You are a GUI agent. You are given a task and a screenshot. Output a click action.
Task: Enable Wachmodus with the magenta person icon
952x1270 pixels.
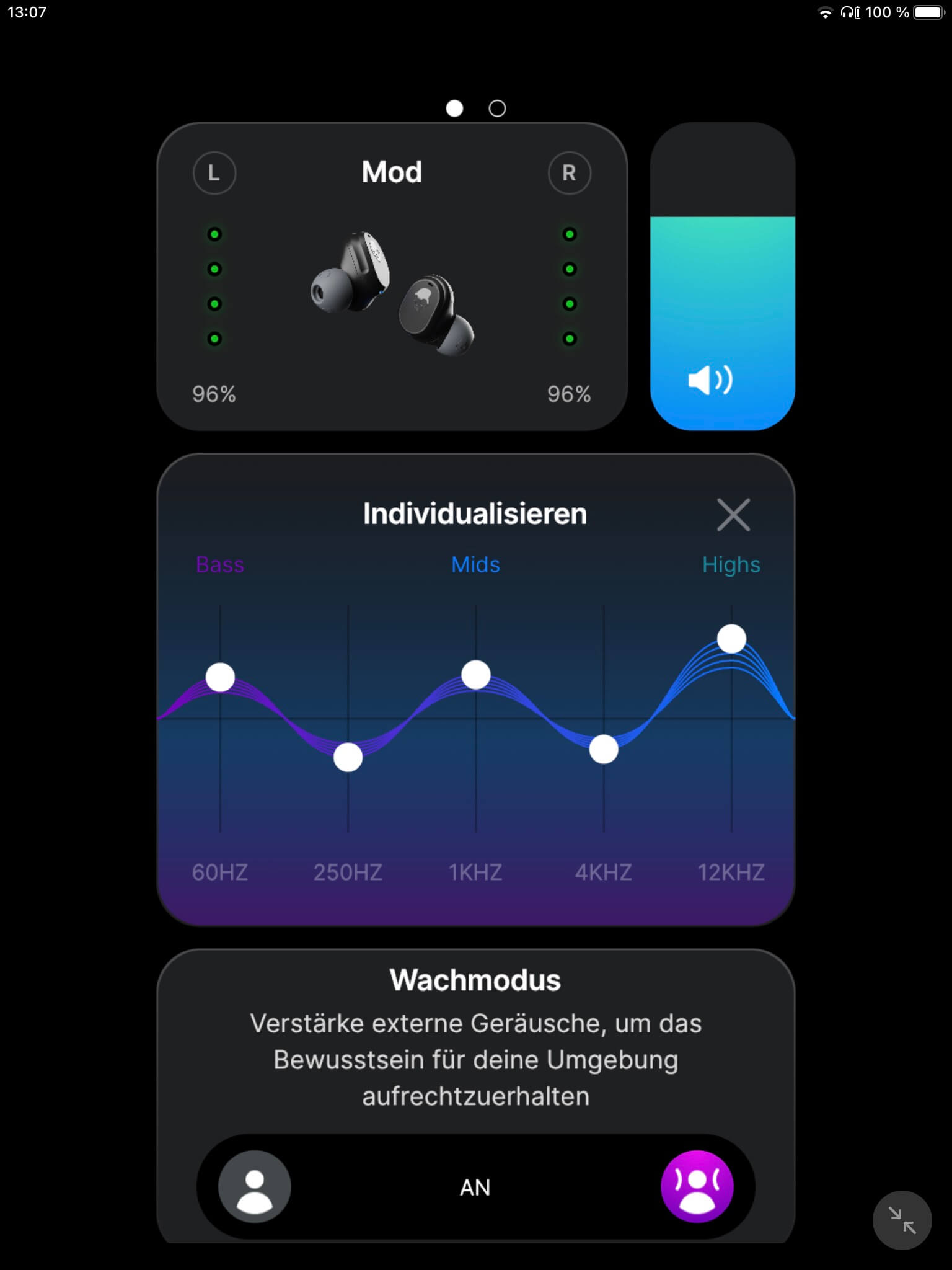tap(697, 1186)
